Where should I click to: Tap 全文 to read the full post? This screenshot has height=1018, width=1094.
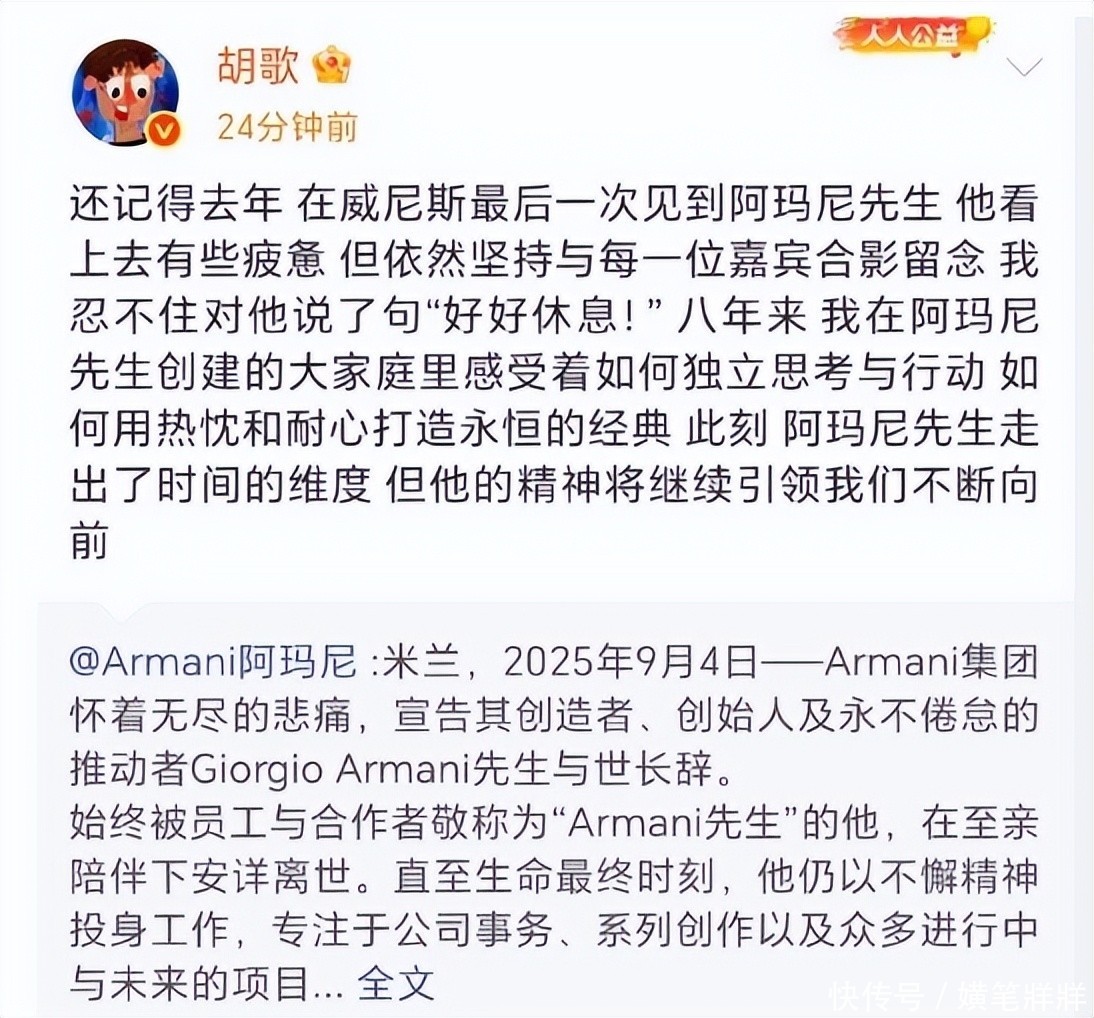(396, 983)
